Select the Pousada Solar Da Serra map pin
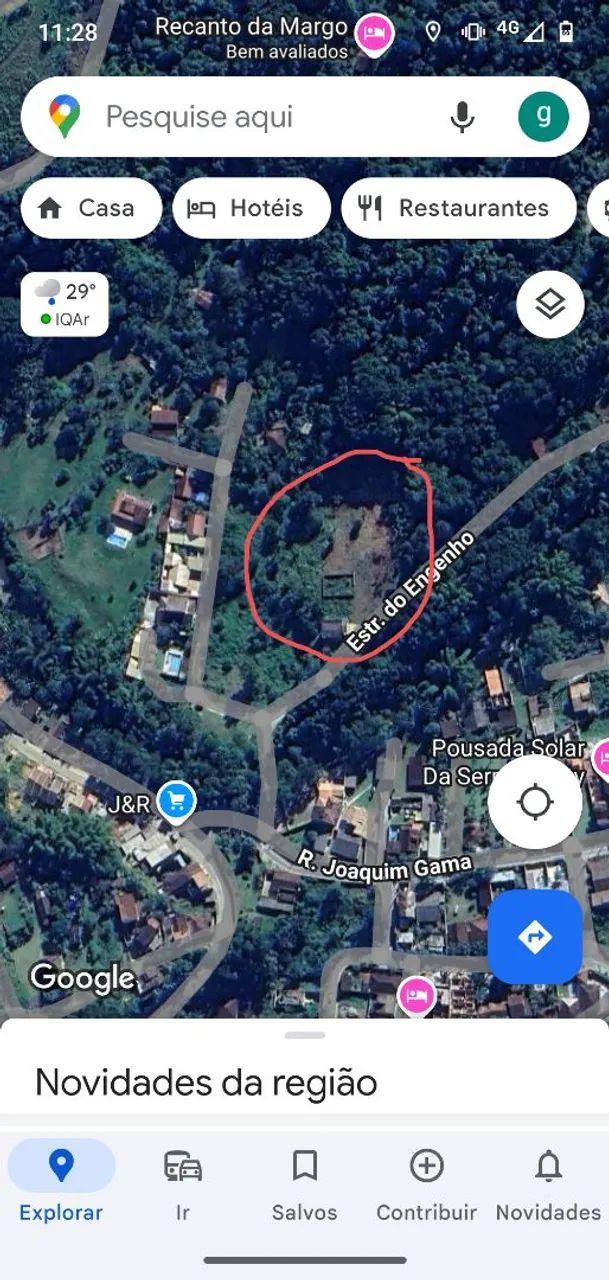 pyautogui.click(x=602, y=758)
